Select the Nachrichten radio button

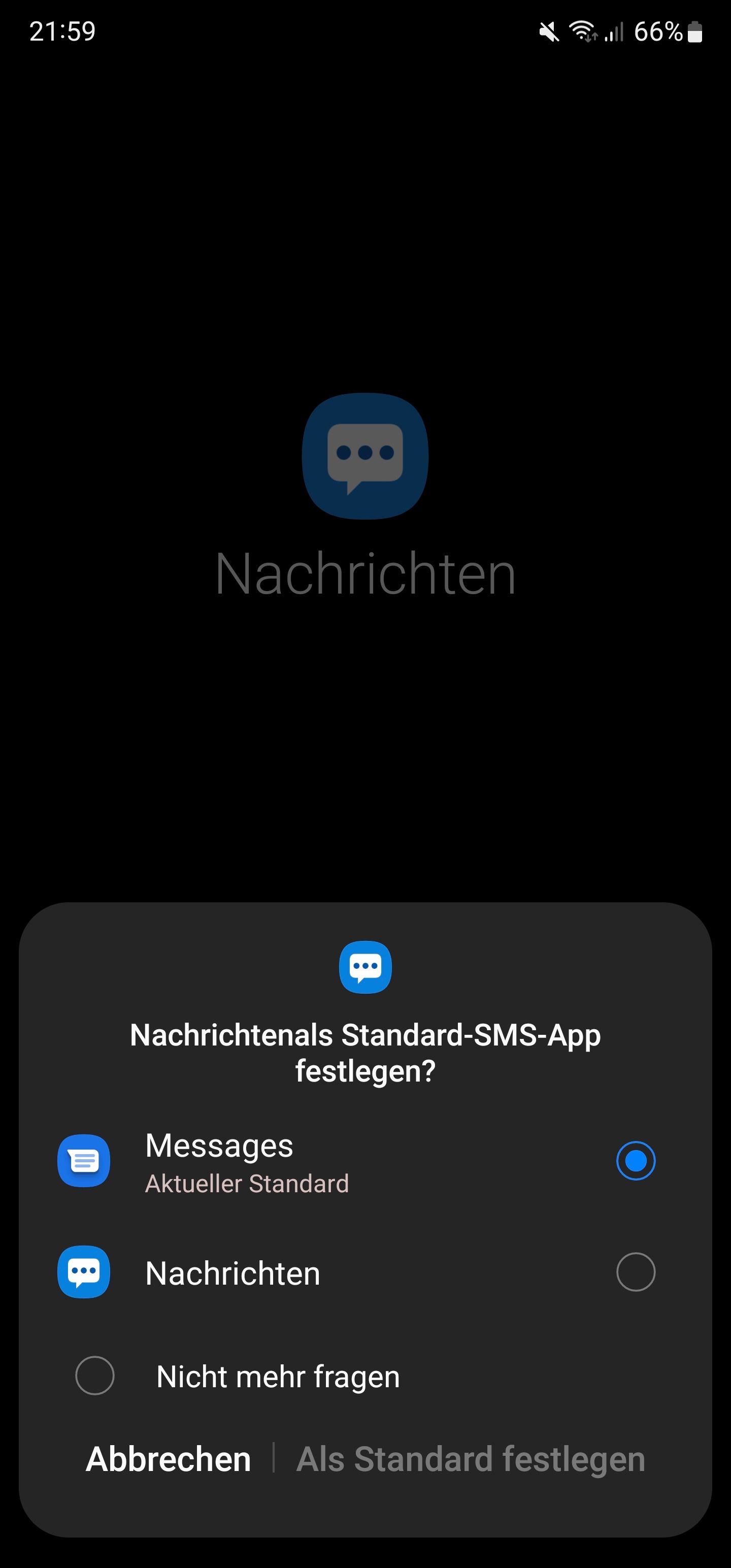click(636, 1272)
